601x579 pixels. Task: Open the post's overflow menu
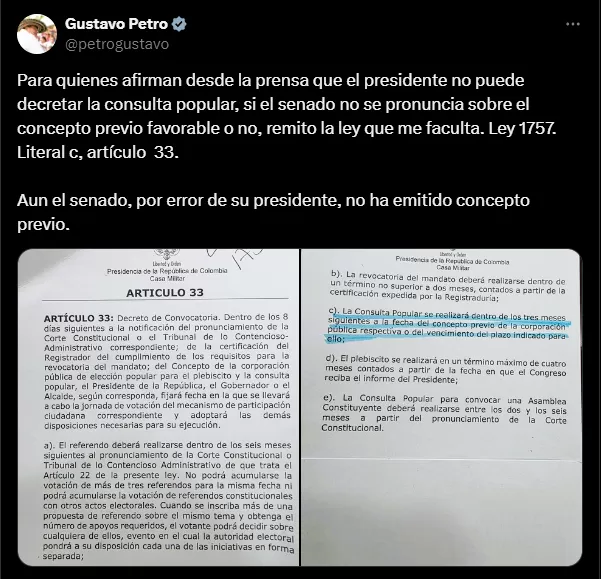pyautogui.click(x=571, y=23)
